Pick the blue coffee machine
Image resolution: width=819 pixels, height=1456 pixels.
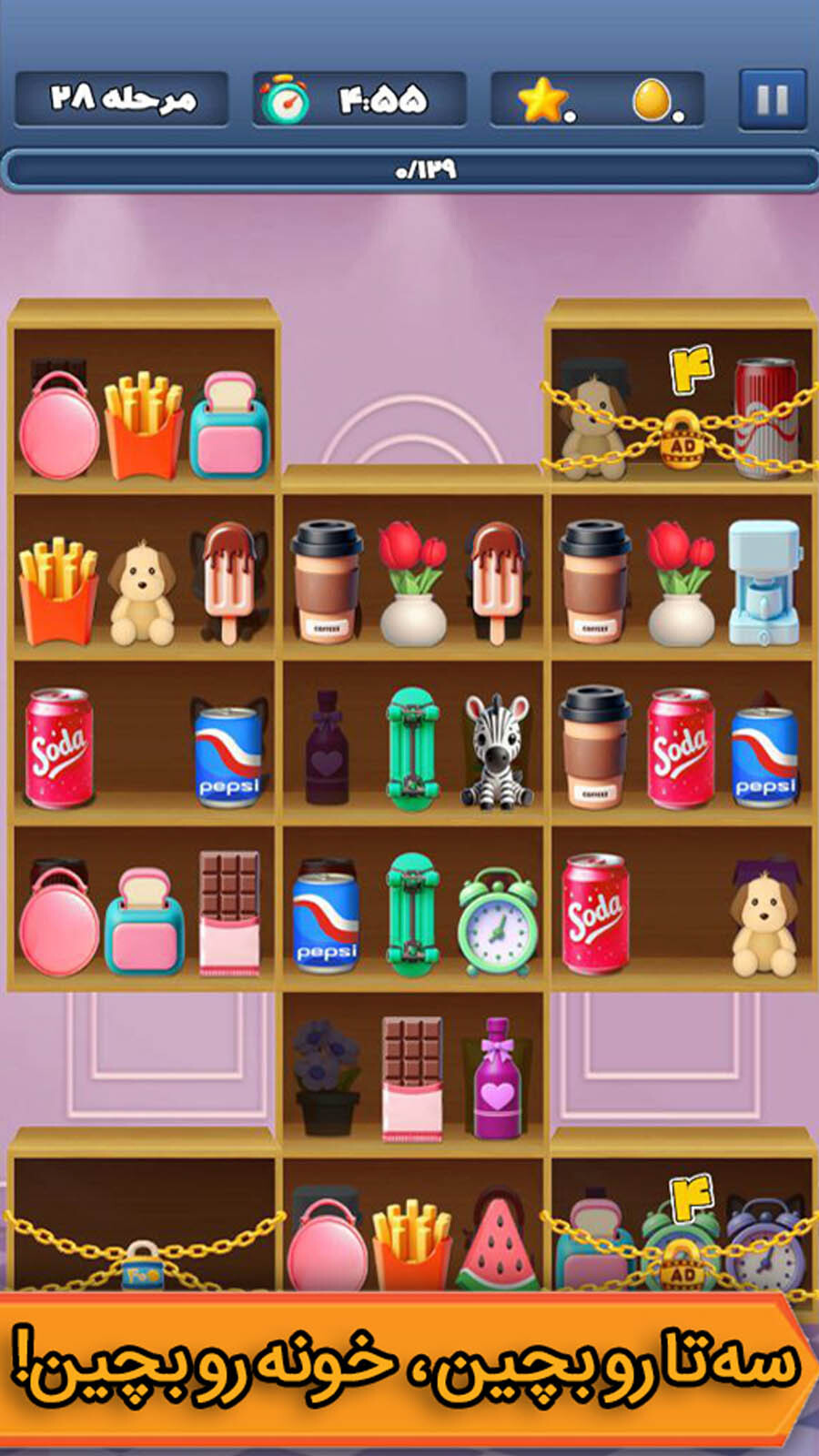tap(763, 582)
